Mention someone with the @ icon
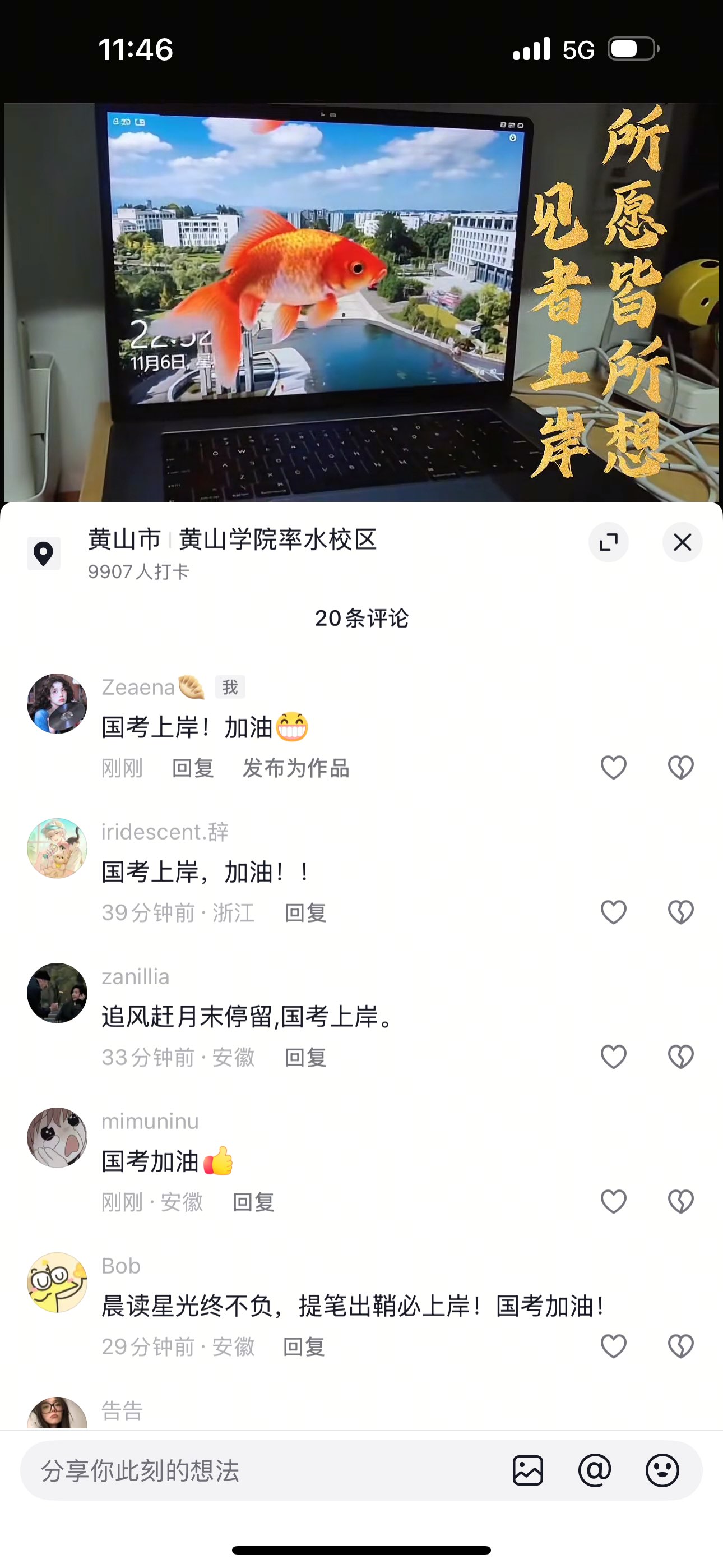The width and height of the screenshot is (723, 1568). (x=595, y=1470)
